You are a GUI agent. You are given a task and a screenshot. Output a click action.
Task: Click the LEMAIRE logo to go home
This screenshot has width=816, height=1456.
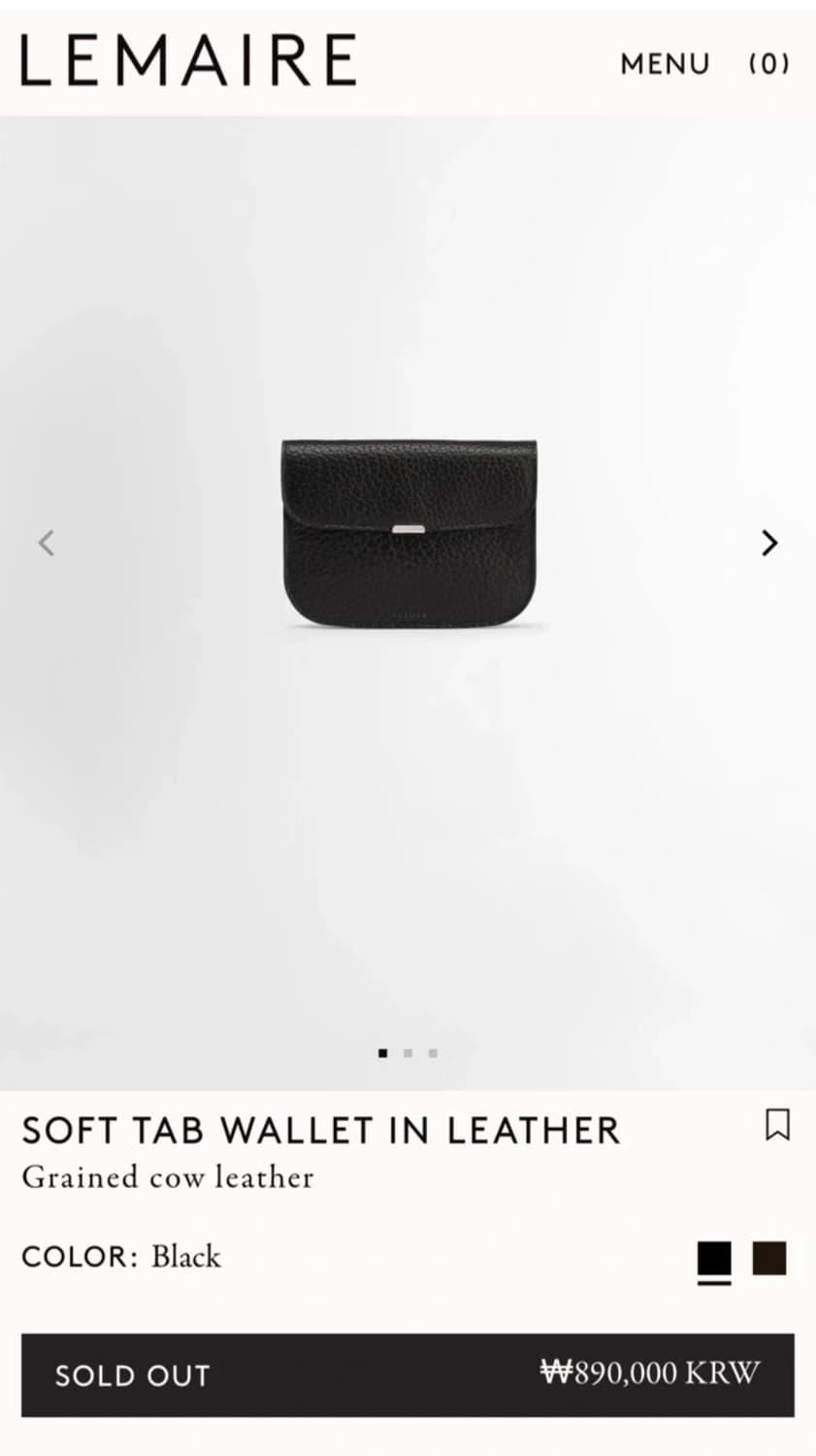pos(184,60)
